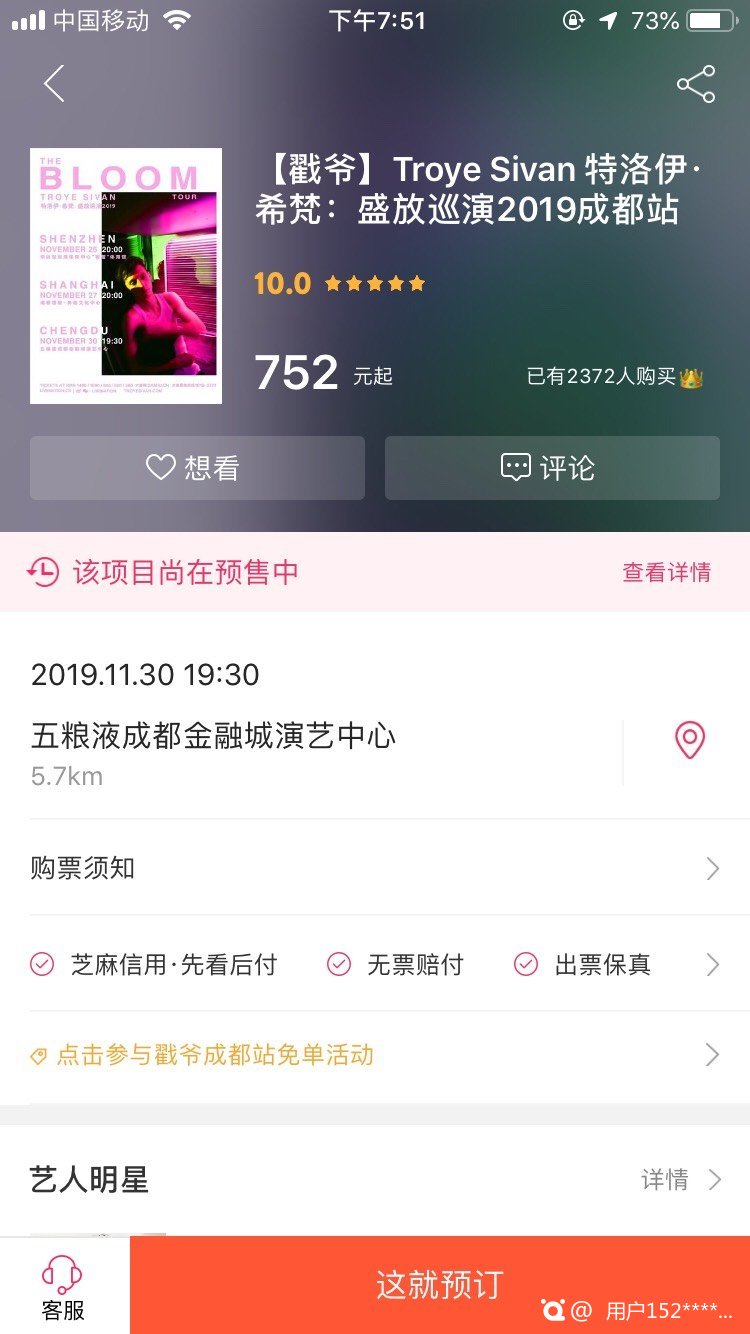
Task: Open 艺人明星 详情 details
Action: [680, 1180]
